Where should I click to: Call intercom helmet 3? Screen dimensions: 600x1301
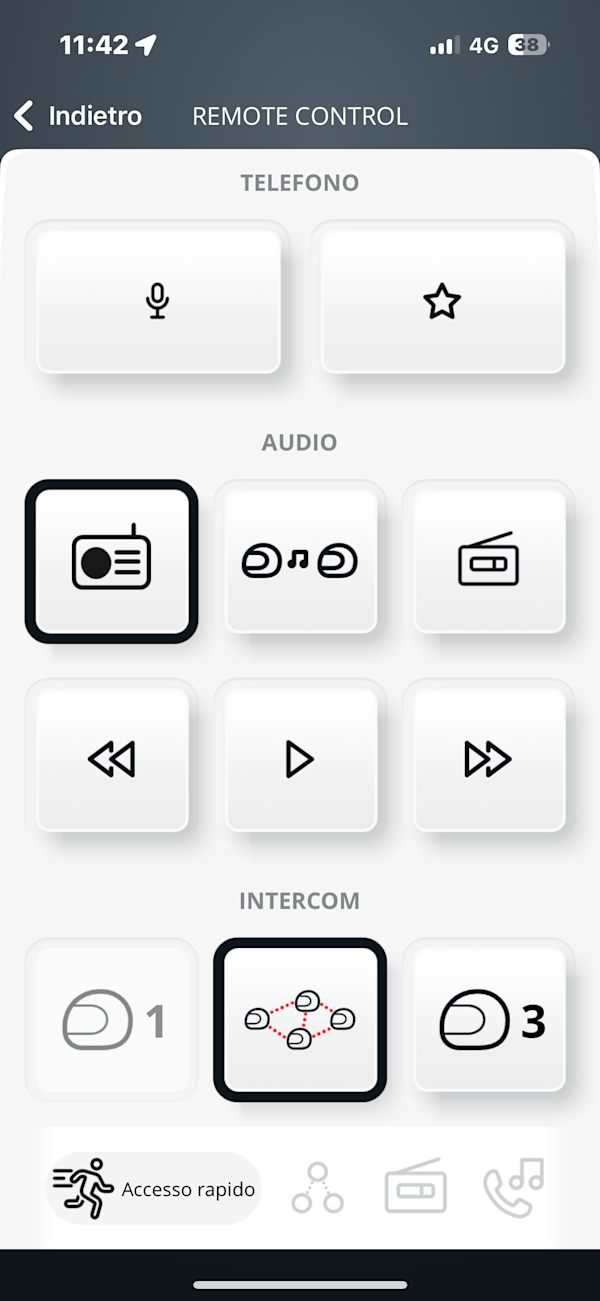pyautogui.click(x=488, y=1020)
